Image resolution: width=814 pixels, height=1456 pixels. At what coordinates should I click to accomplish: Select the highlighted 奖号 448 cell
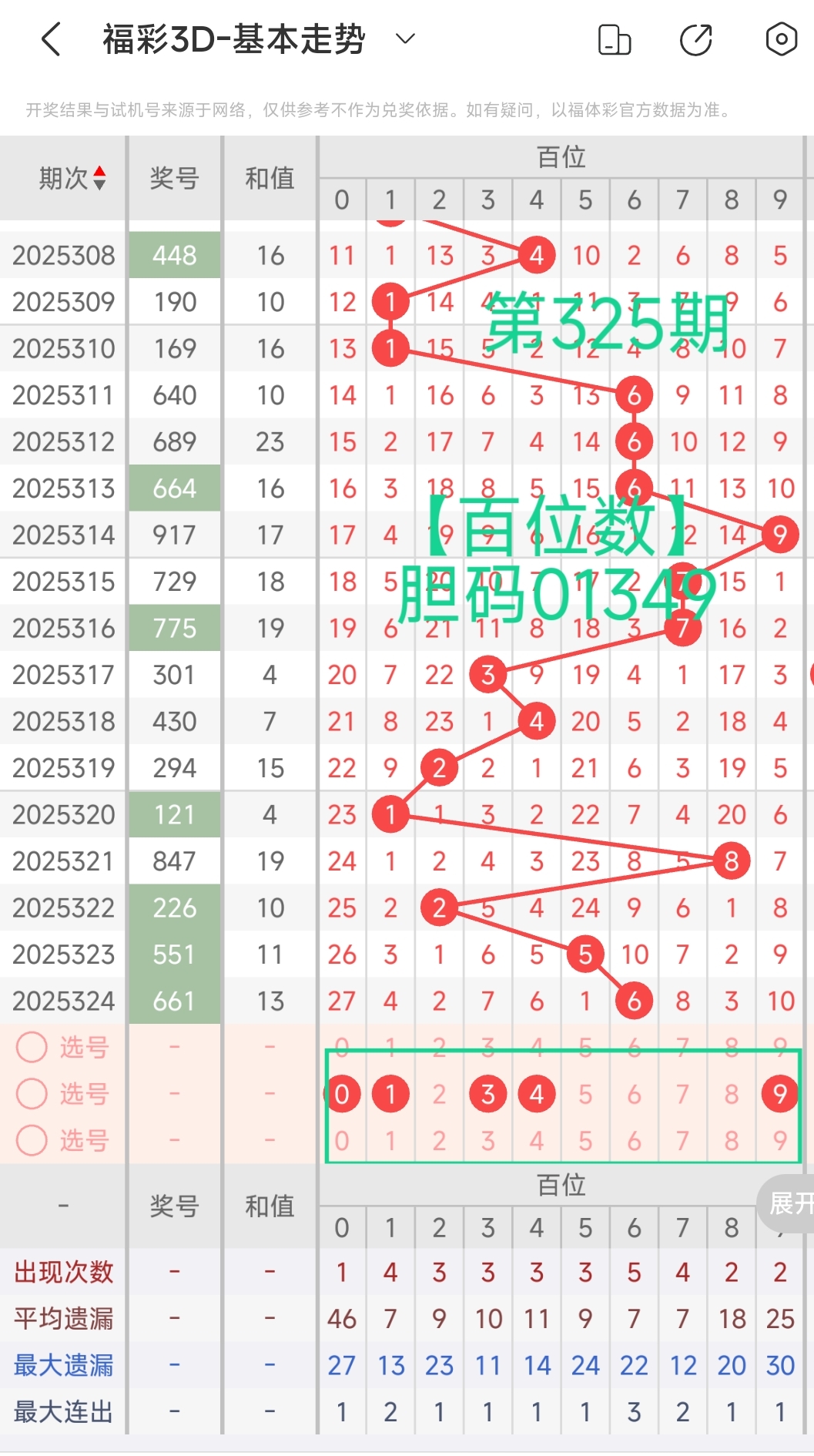(174, 255)
